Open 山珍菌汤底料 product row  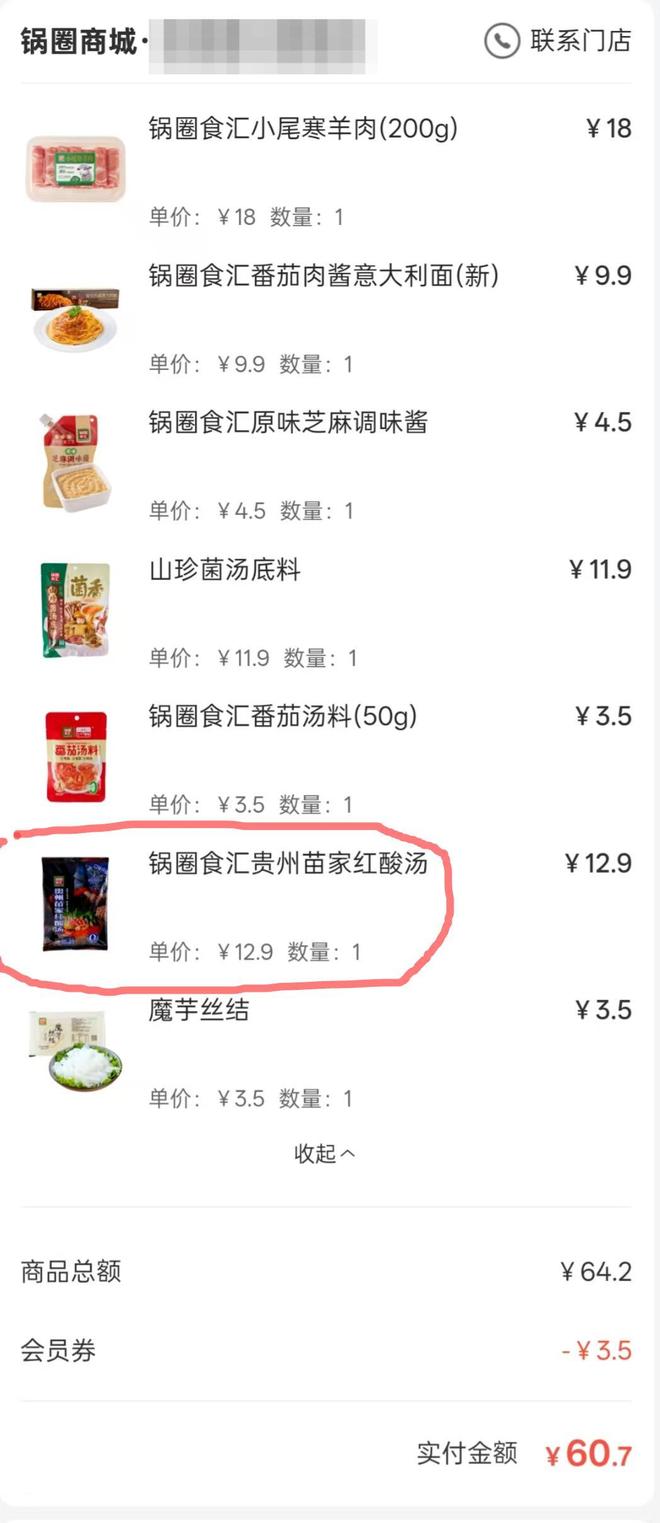[x=224, y=570]
